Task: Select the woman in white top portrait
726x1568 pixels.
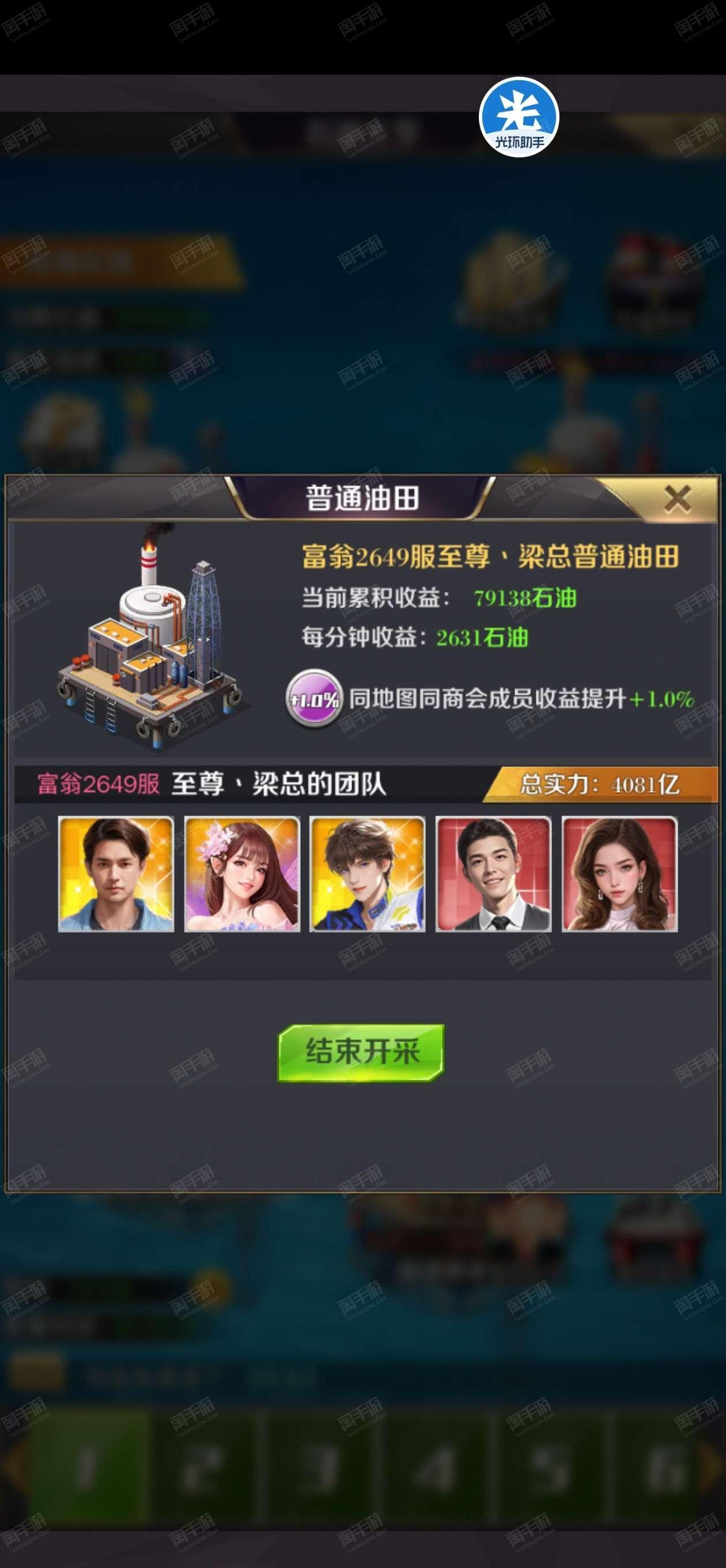Action: click(x=619, y=873)
